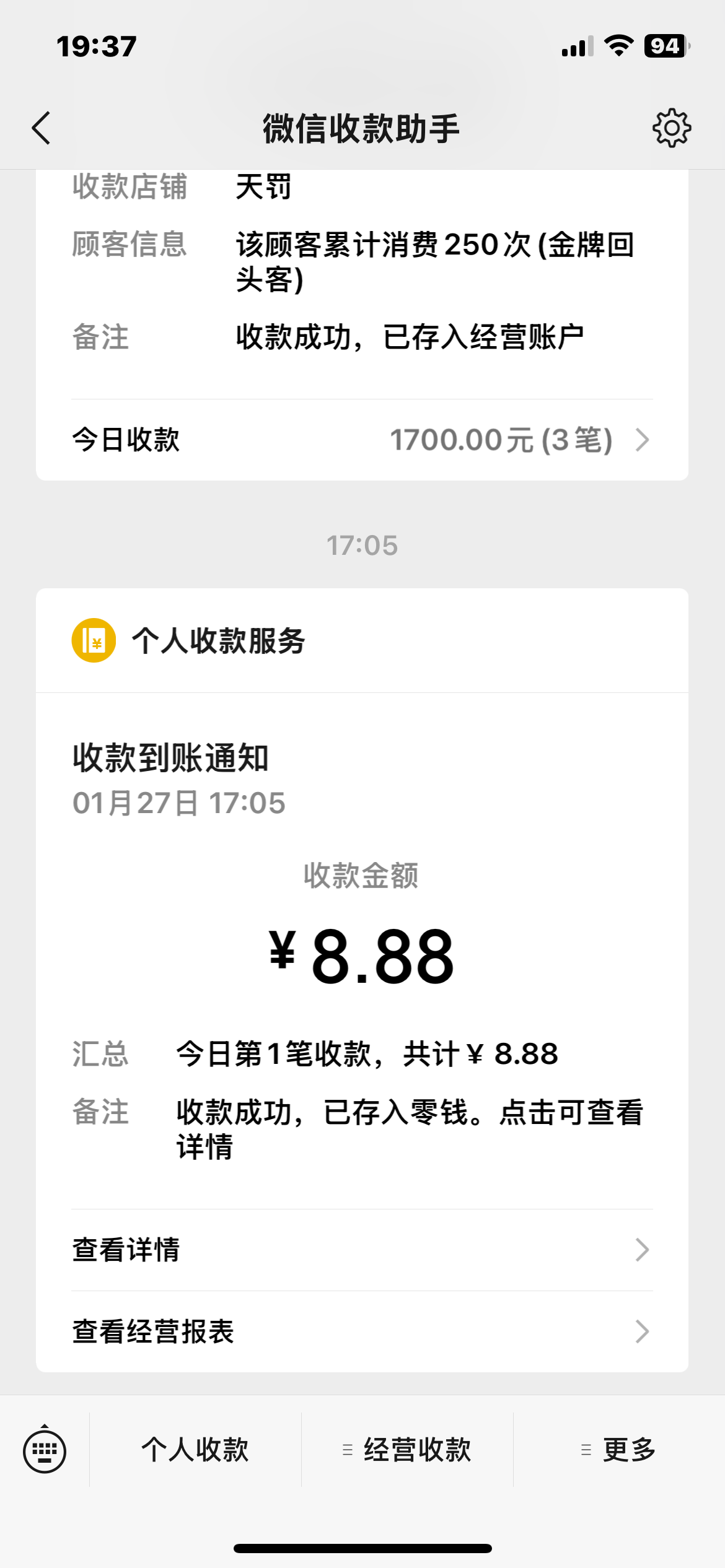Expand the 经营收款 menu
The width and height of the screenshot is (725, 1568).
[408, 1450]
